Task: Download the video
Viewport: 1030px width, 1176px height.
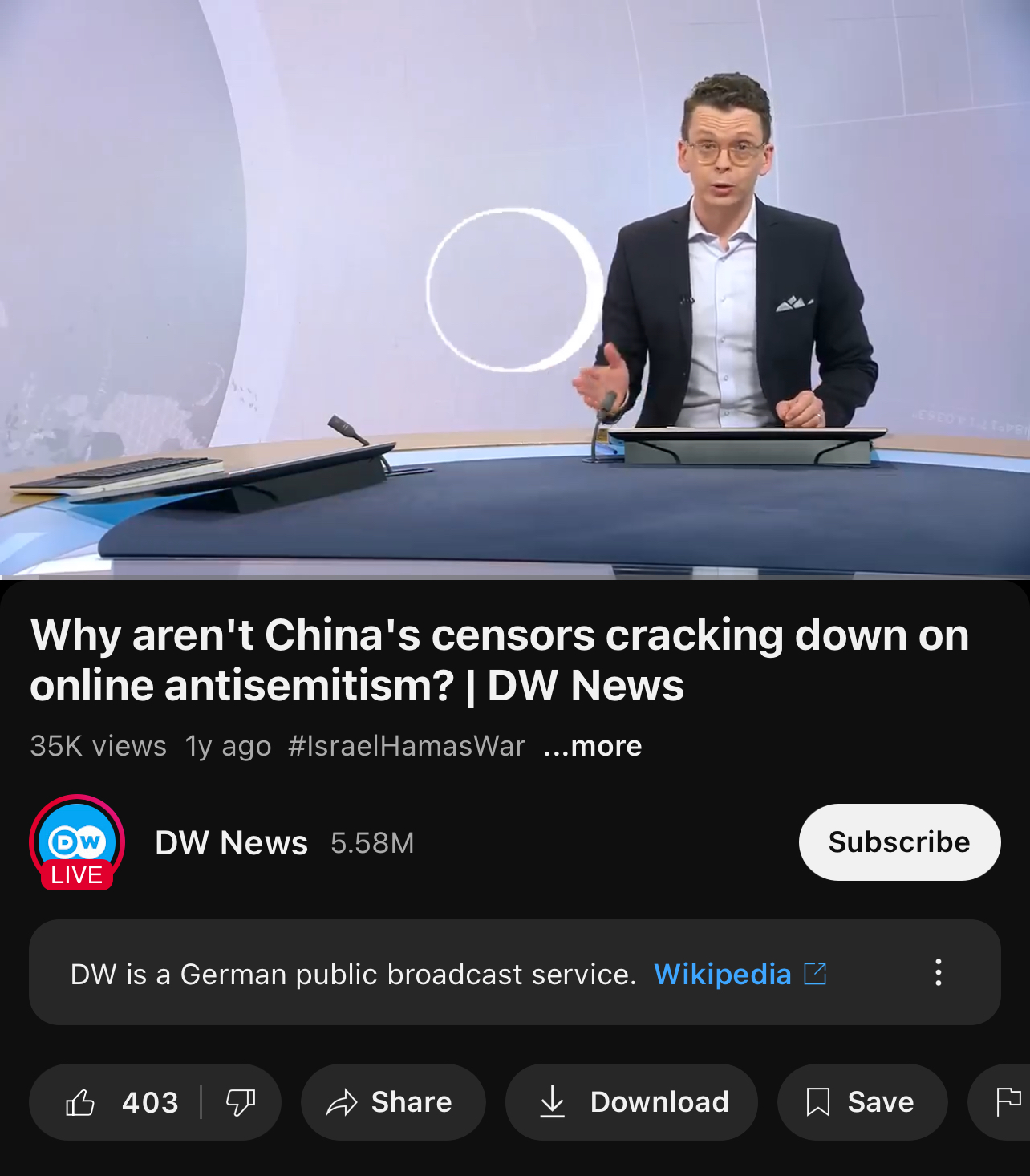Action: point(631,1102)
